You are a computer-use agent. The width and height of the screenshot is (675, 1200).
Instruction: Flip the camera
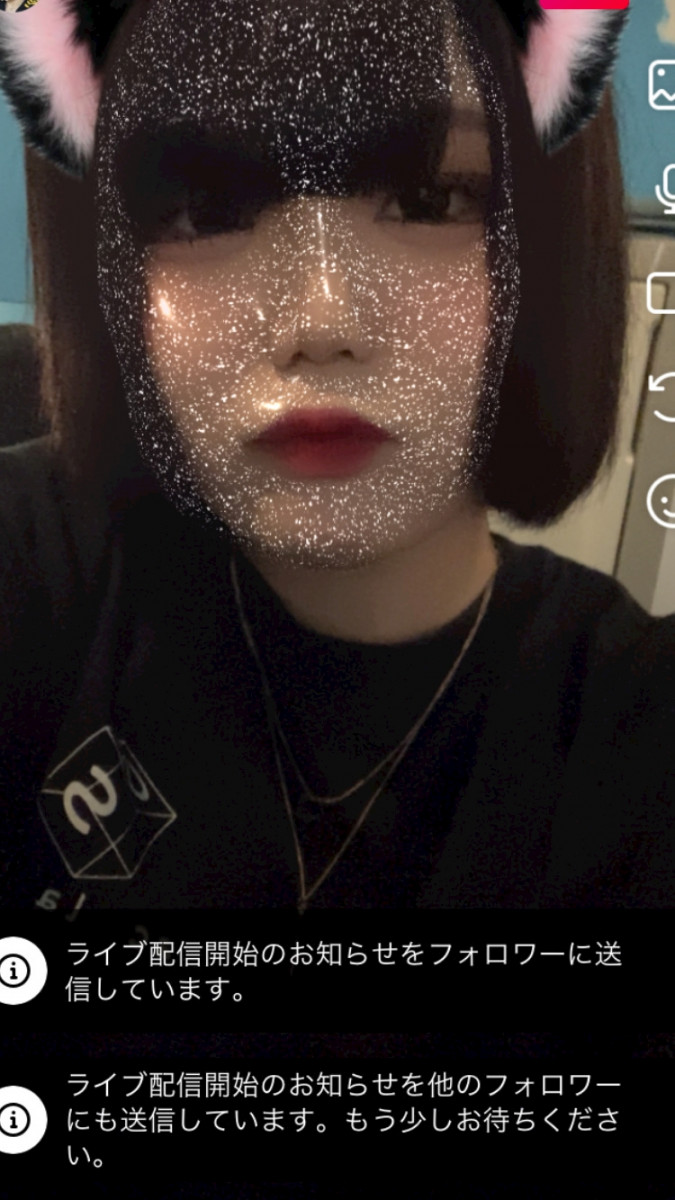pos(663,397)
